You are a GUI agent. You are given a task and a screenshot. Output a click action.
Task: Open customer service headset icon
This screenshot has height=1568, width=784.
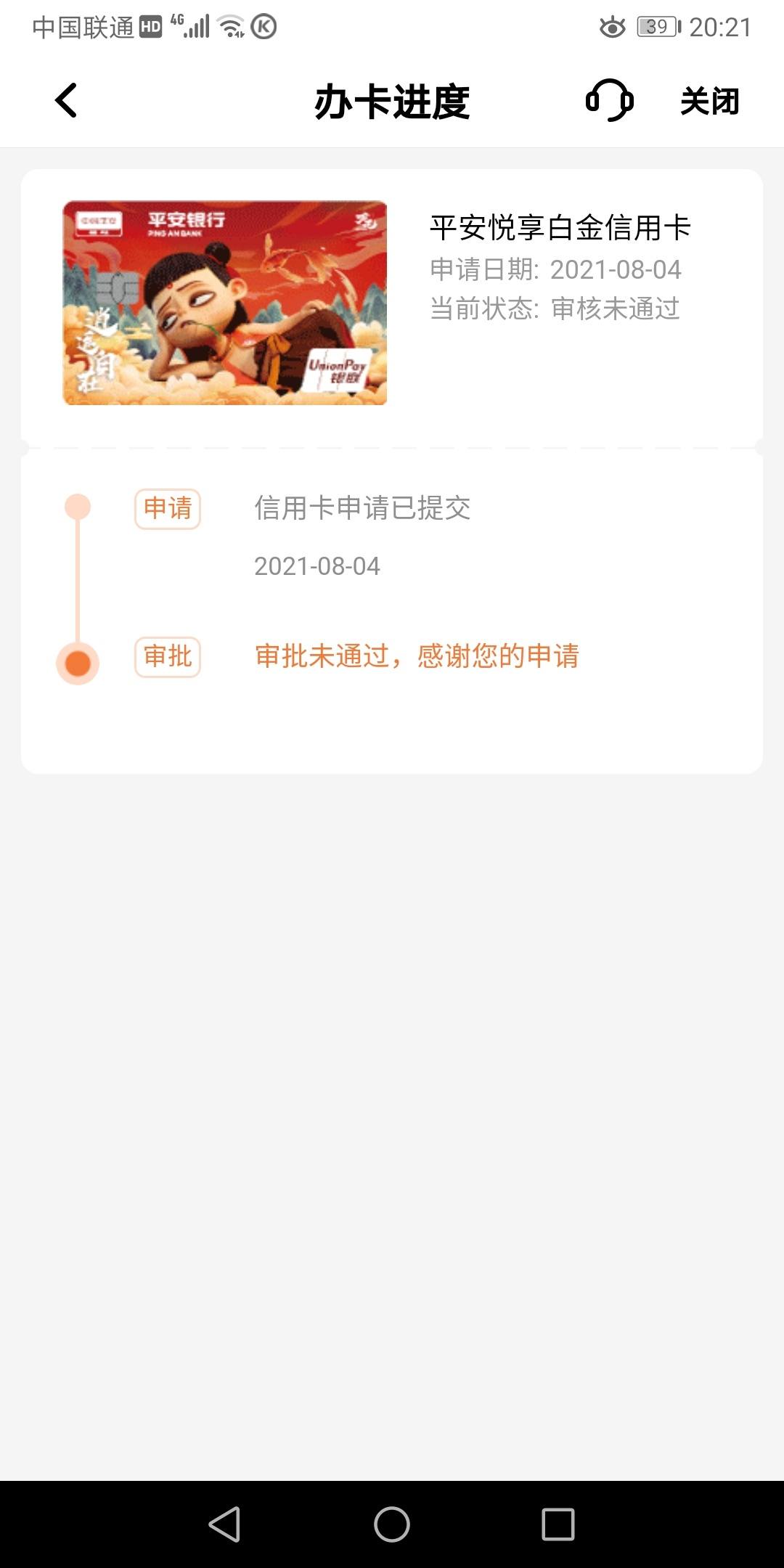click(x=610, y=100)
